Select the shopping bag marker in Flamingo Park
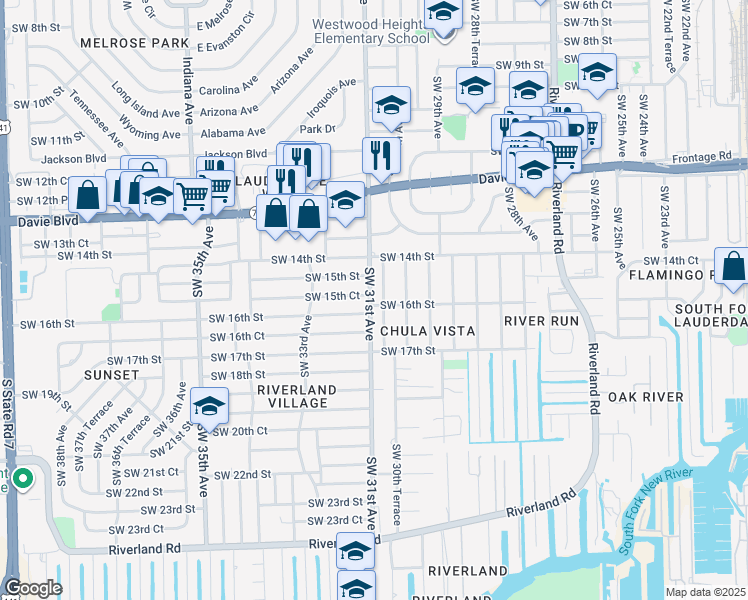This screenshot has width=748, height=600. click(733, 266)
